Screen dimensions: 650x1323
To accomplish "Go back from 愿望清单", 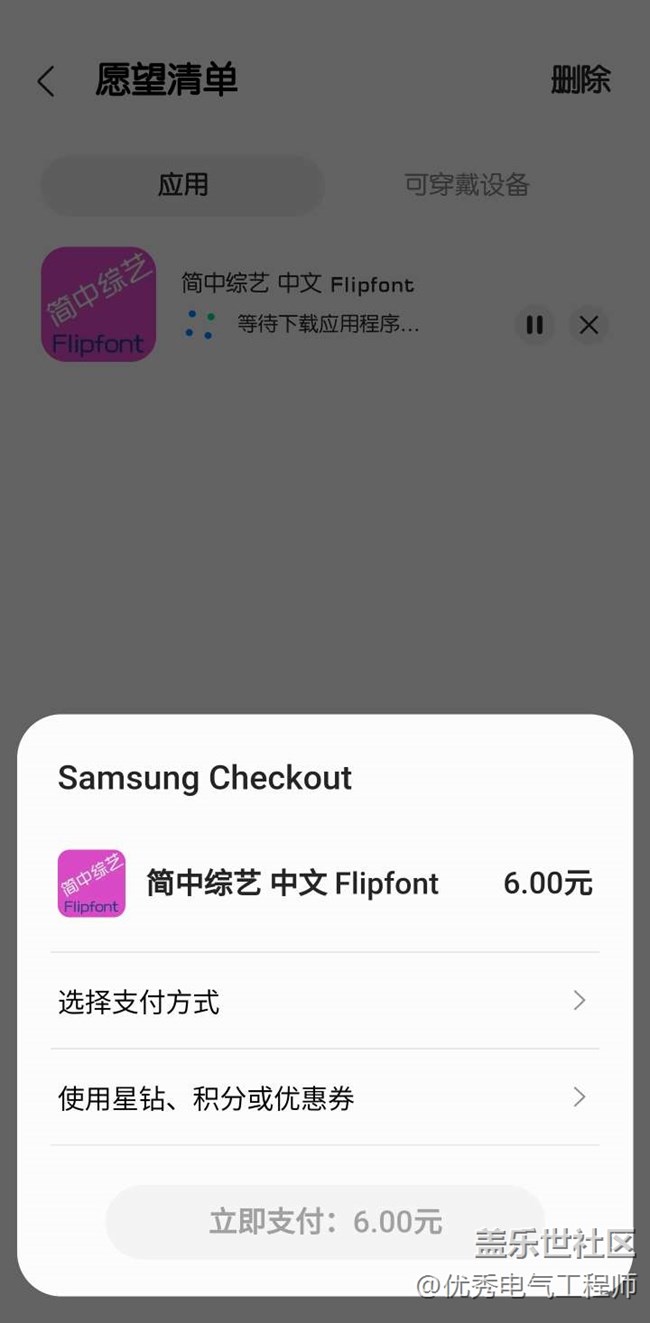I will click(46, 81).
